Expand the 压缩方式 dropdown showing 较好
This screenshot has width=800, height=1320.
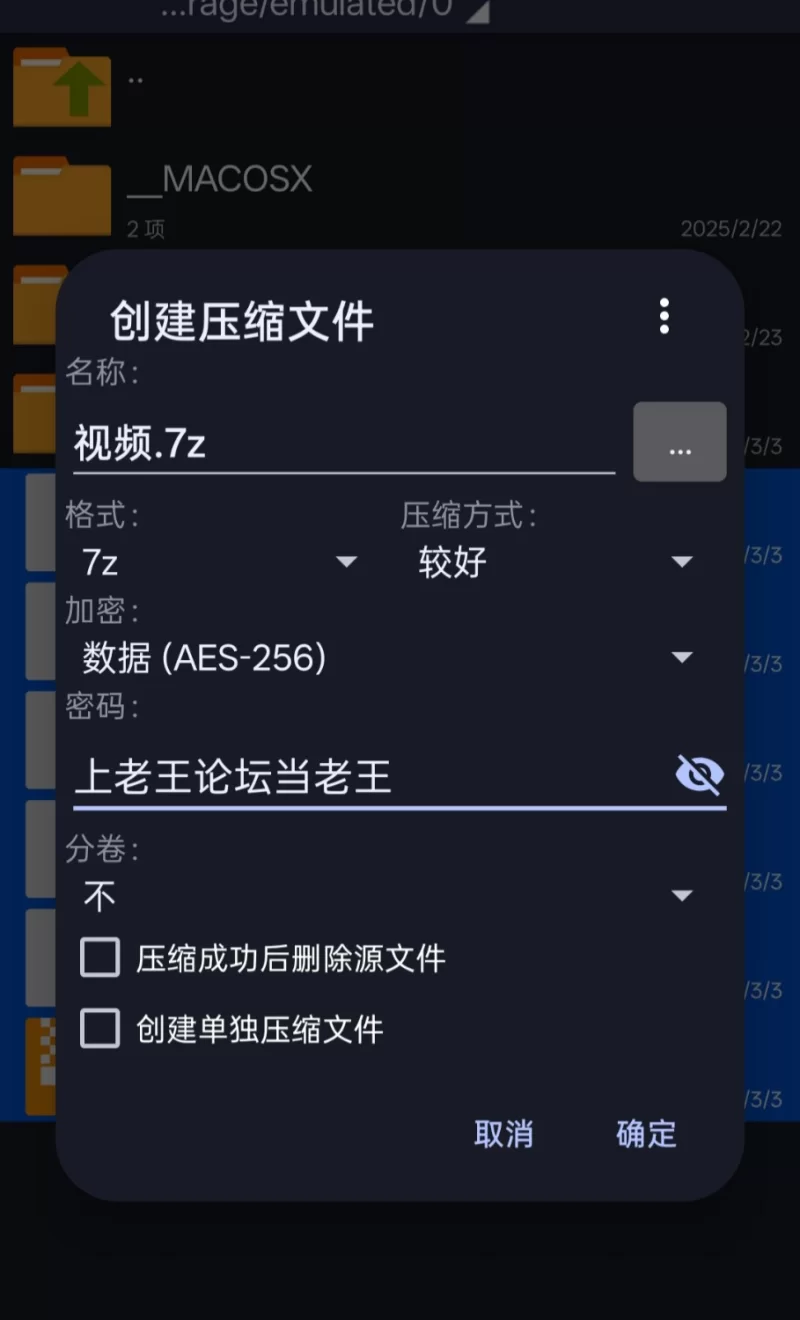(x=555, y=562)
